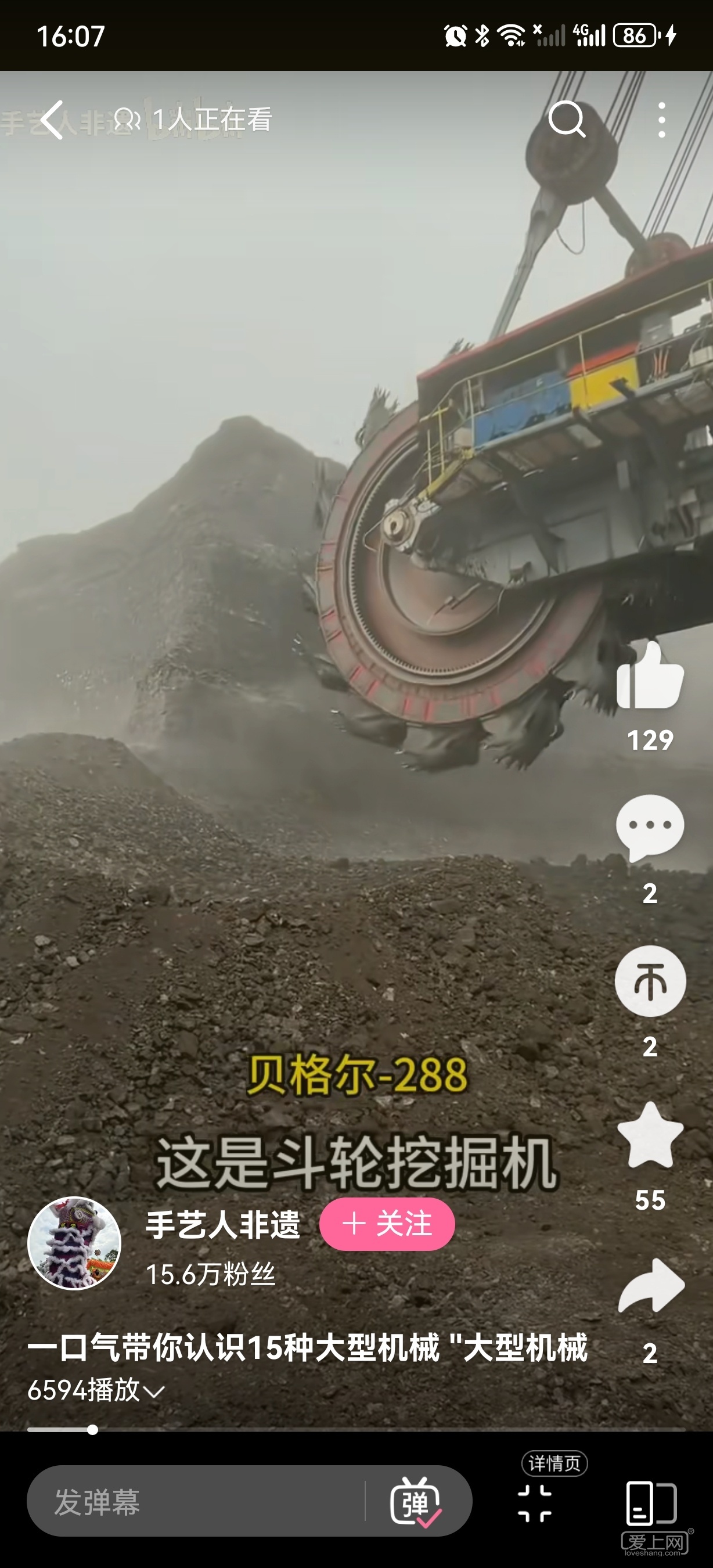Open the search icon
The image size is (713, 1568).
point(566,119)
